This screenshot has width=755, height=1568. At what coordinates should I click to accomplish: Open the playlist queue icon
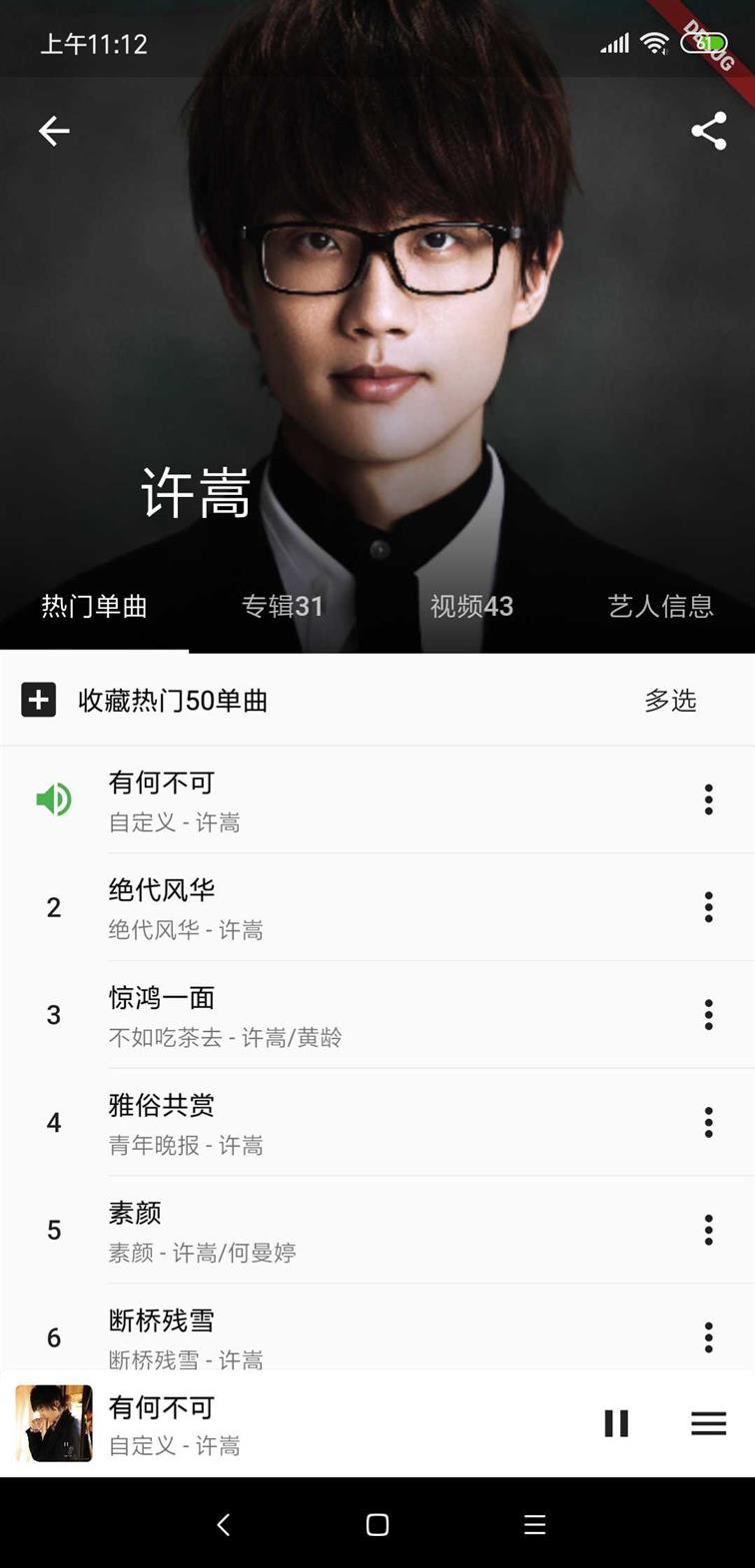[x=708, y=1423]
